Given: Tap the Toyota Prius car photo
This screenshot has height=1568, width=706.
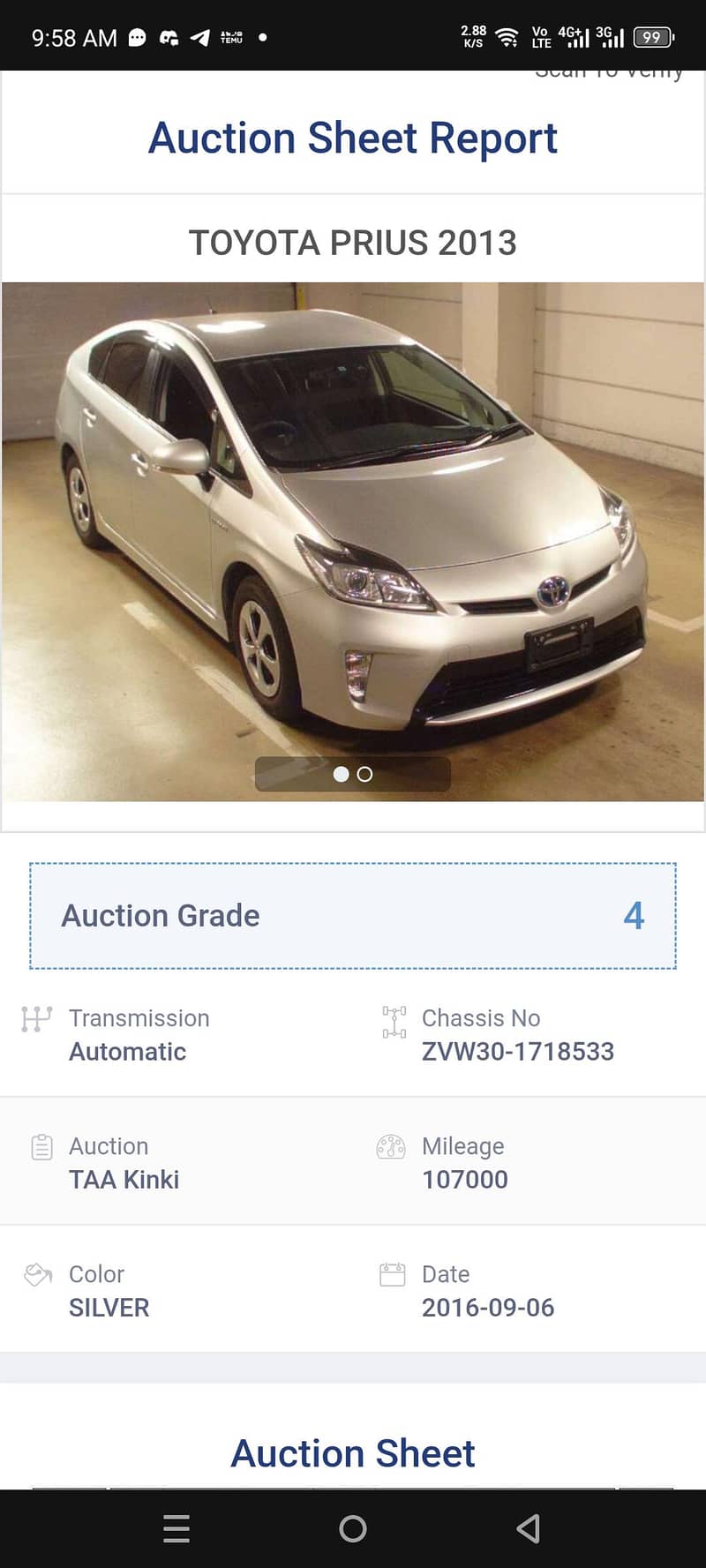Looking at the screenshot, I should tap(353, 547).
